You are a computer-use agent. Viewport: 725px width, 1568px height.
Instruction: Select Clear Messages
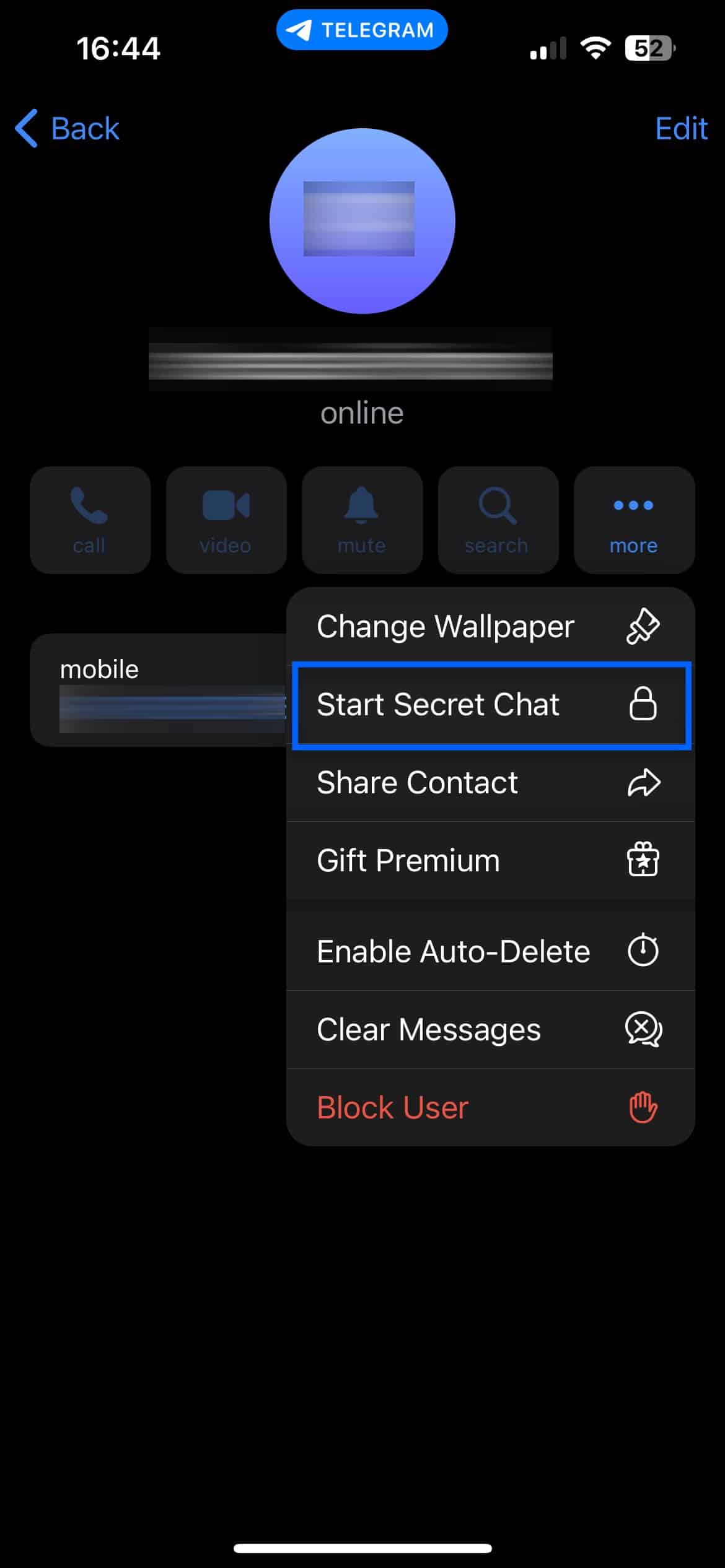[x=490, y=1029]
